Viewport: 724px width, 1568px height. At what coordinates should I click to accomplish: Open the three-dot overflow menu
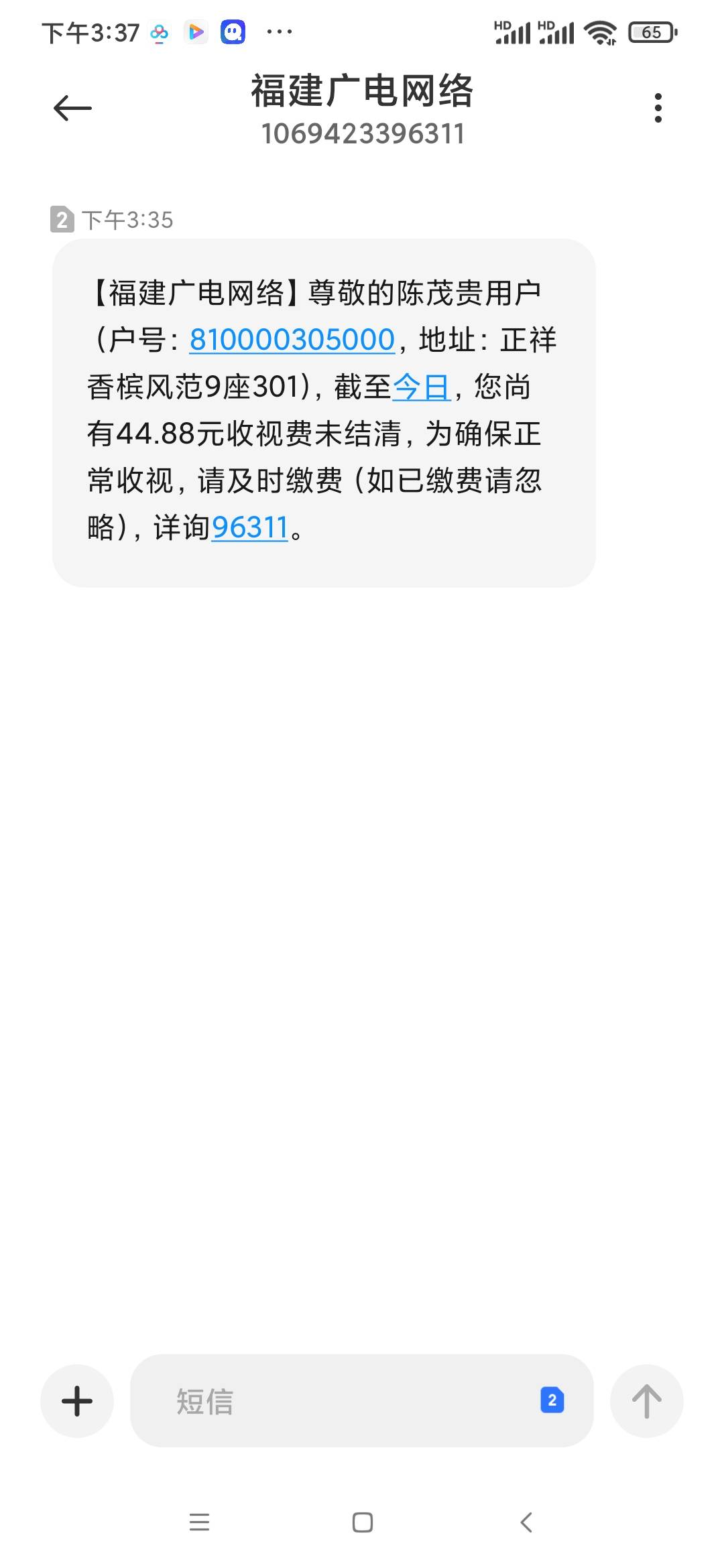point(658,108)
